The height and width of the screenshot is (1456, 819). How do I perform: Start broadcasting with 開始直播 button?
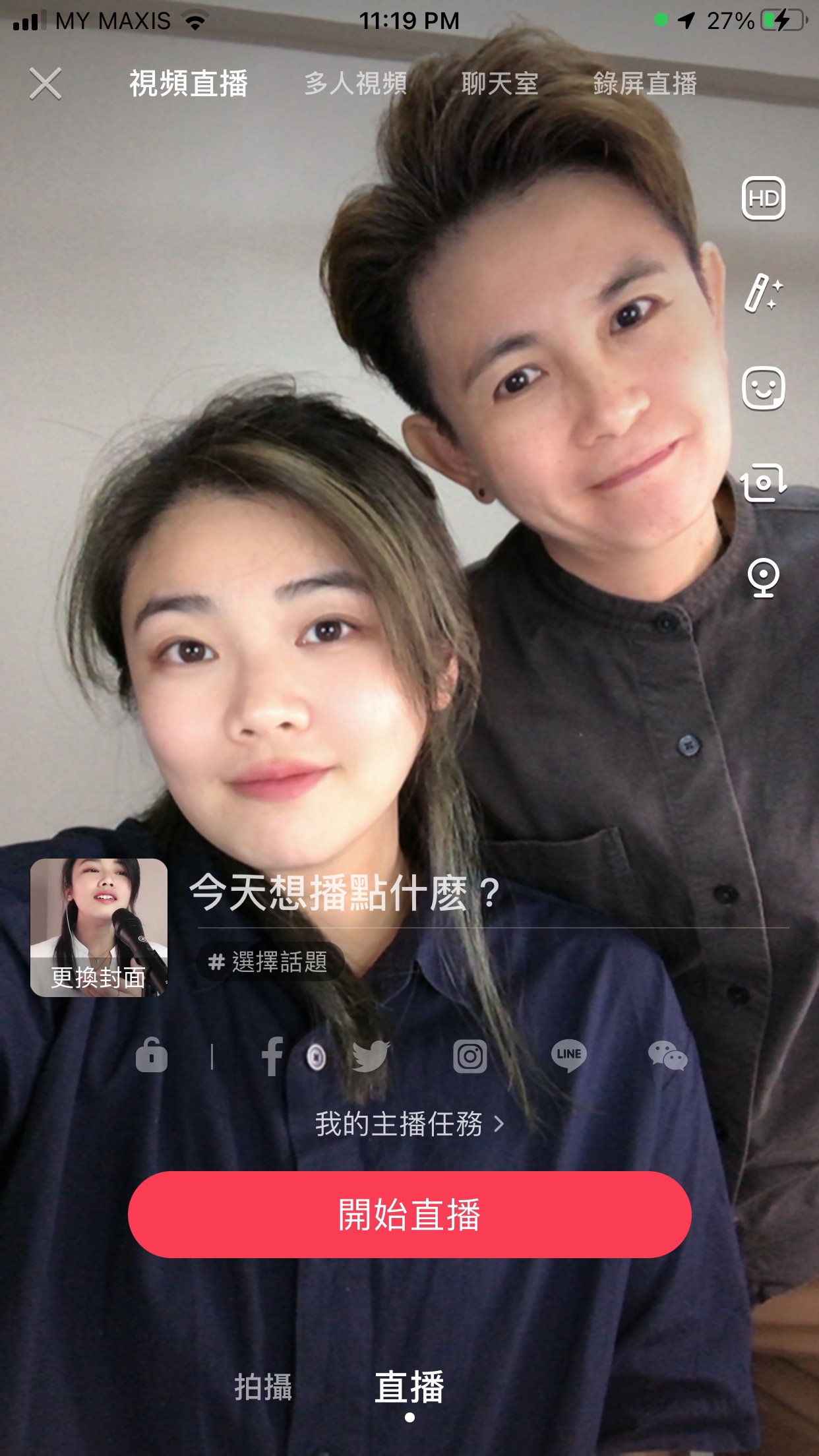(409, 1215)
